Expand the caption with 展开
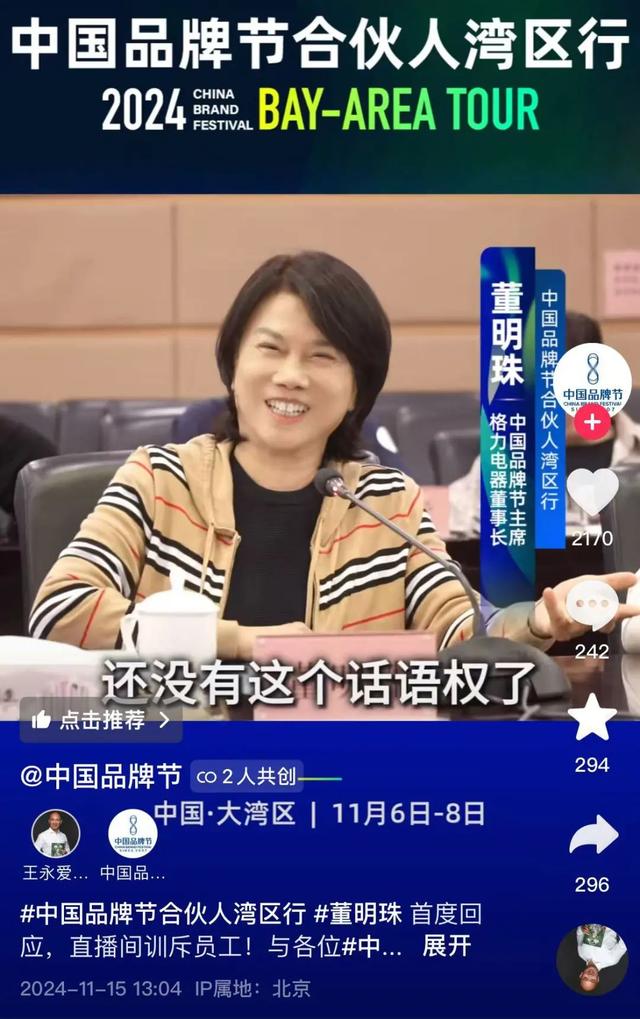This screenshot has width=640, height=1019. tap(446, 946)
